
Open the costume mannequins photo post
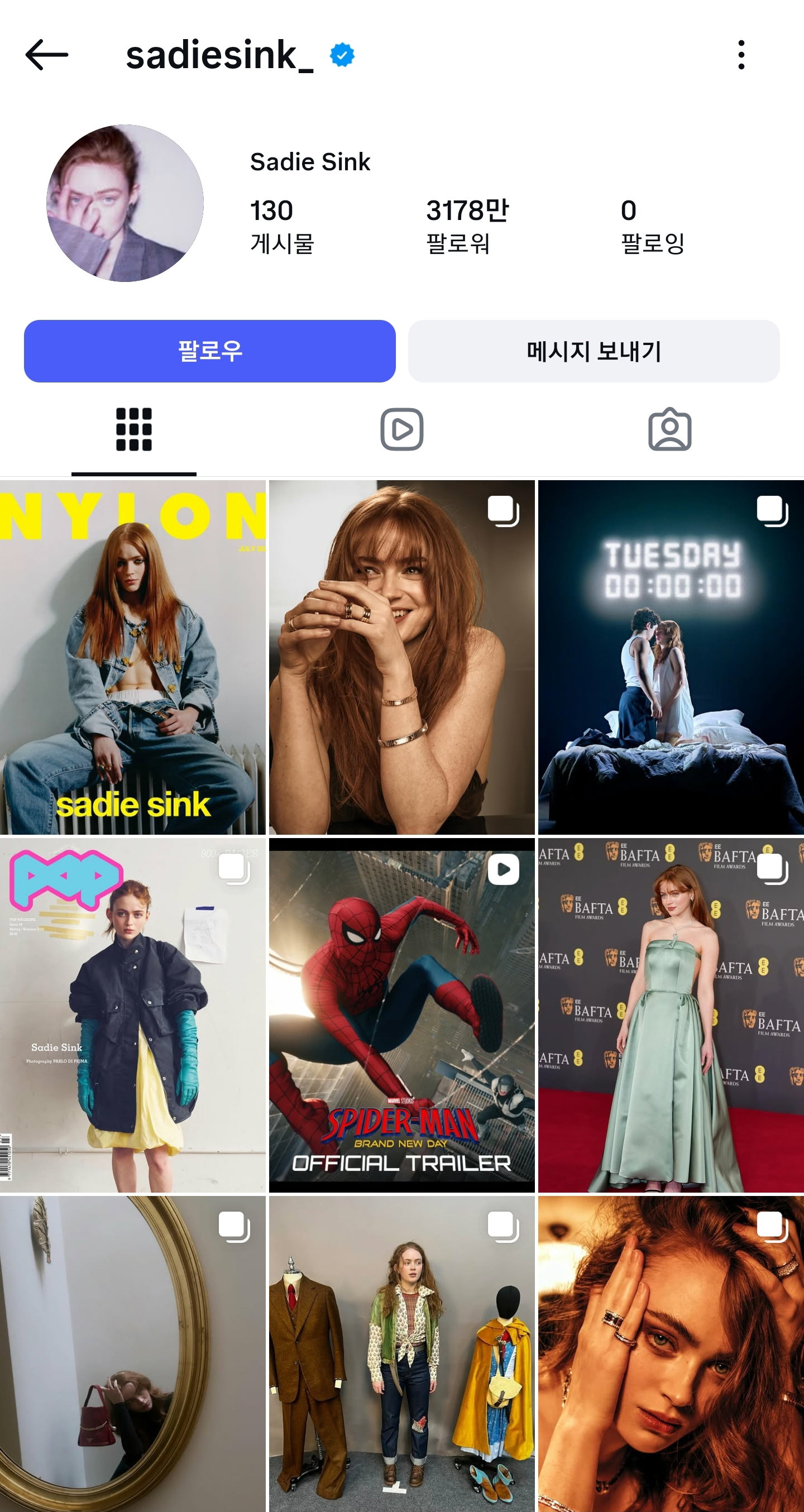402,1354
